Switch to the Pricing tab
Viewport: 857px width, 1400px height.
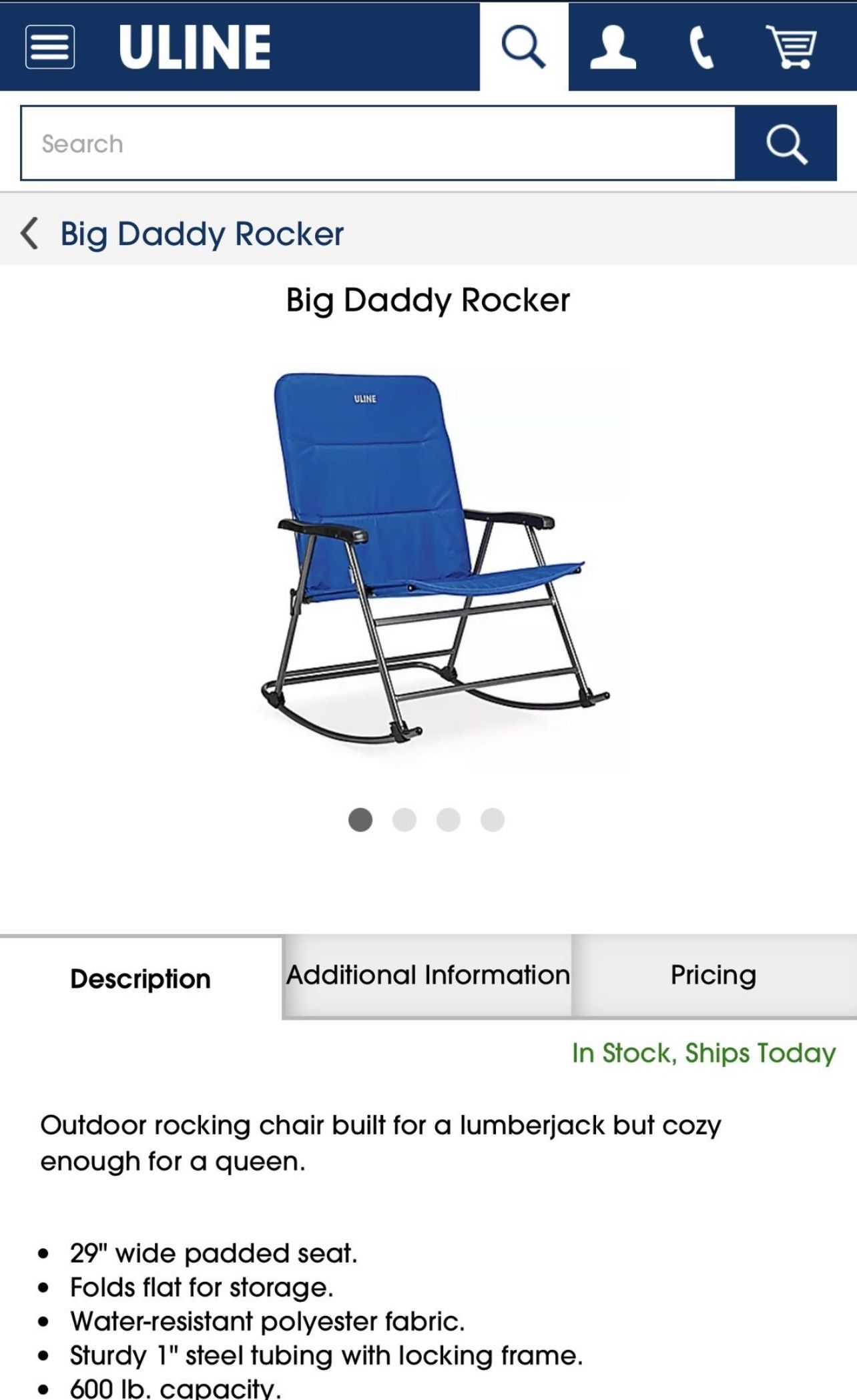[713, 975]
